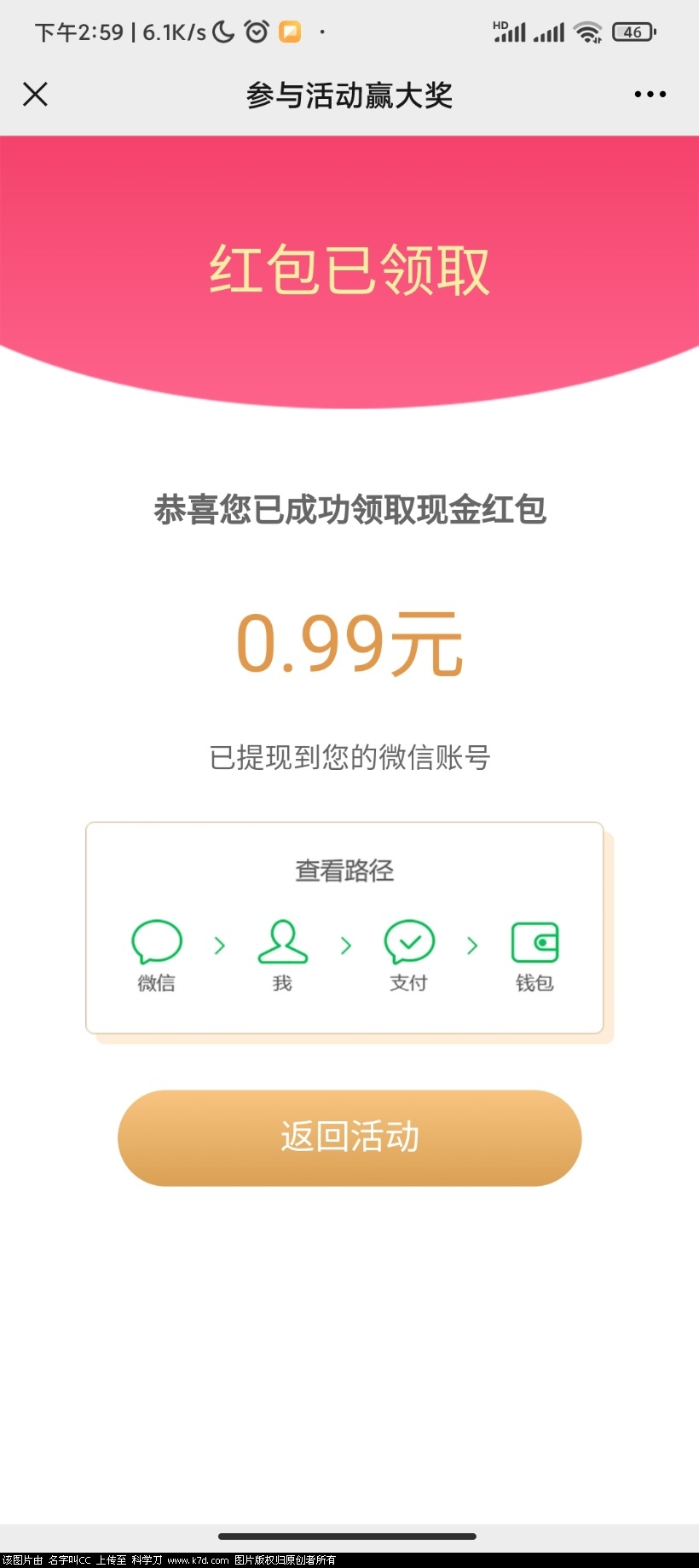Tap the battery level indicator
699x1568 pixels.
(632, 31)
